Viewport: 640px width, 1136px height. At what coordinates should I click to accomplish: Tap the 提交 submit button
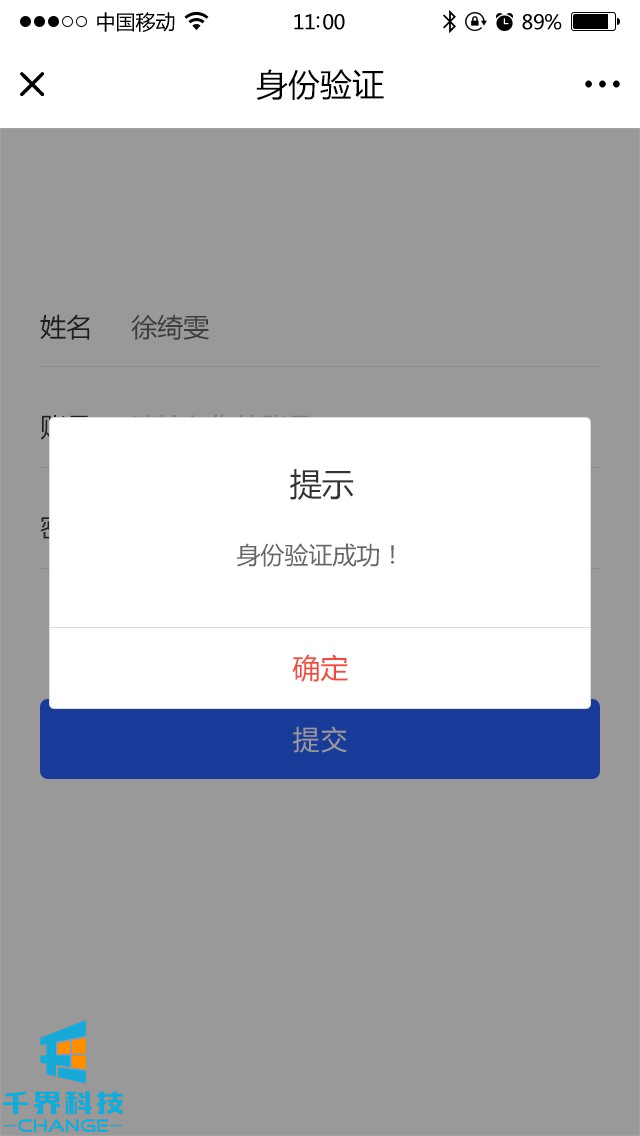coord(320,745)
